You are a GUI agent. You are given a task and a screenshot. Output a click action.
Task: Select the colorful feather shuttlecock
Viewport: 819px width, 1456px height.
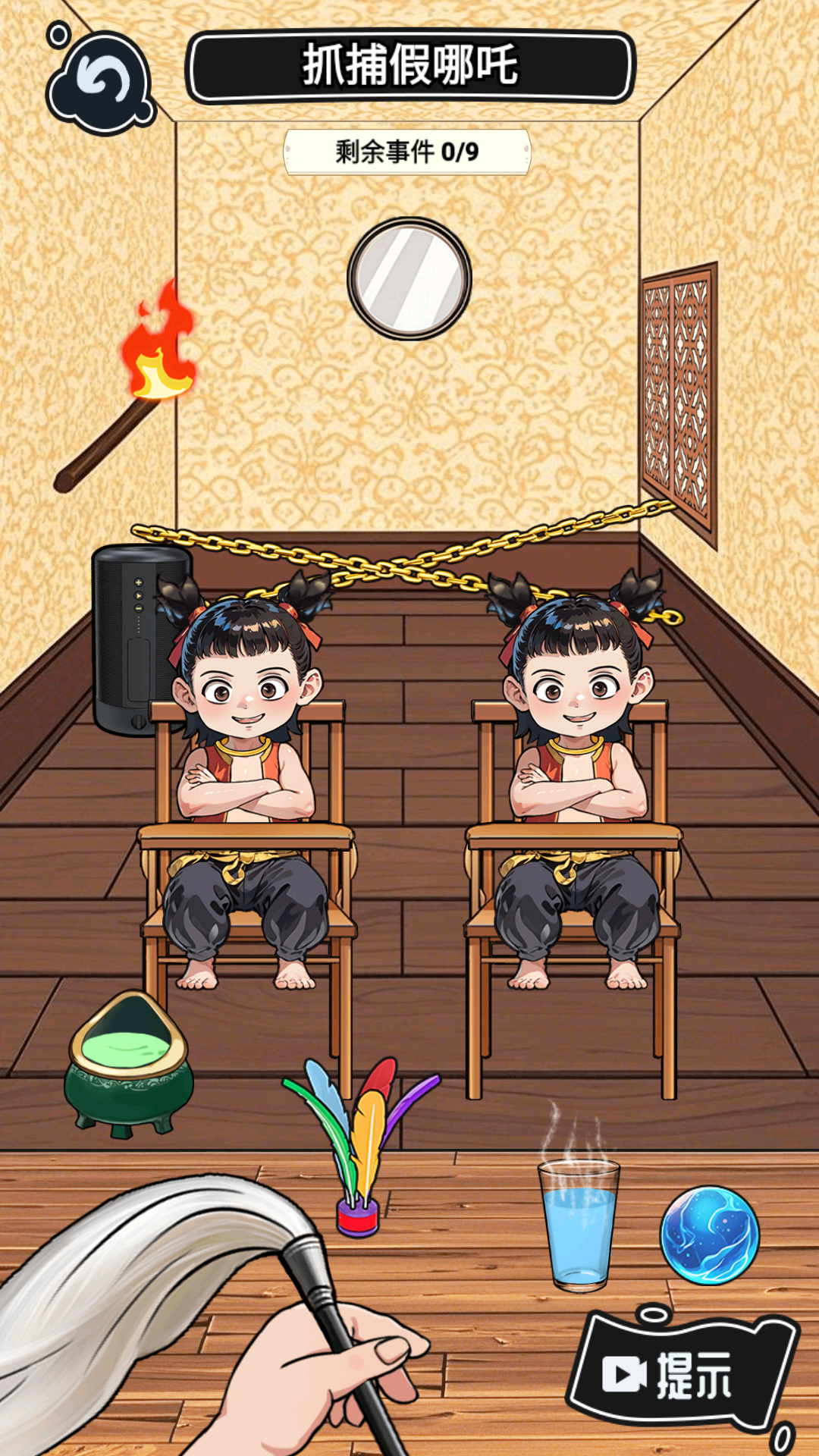(360, 1146)
